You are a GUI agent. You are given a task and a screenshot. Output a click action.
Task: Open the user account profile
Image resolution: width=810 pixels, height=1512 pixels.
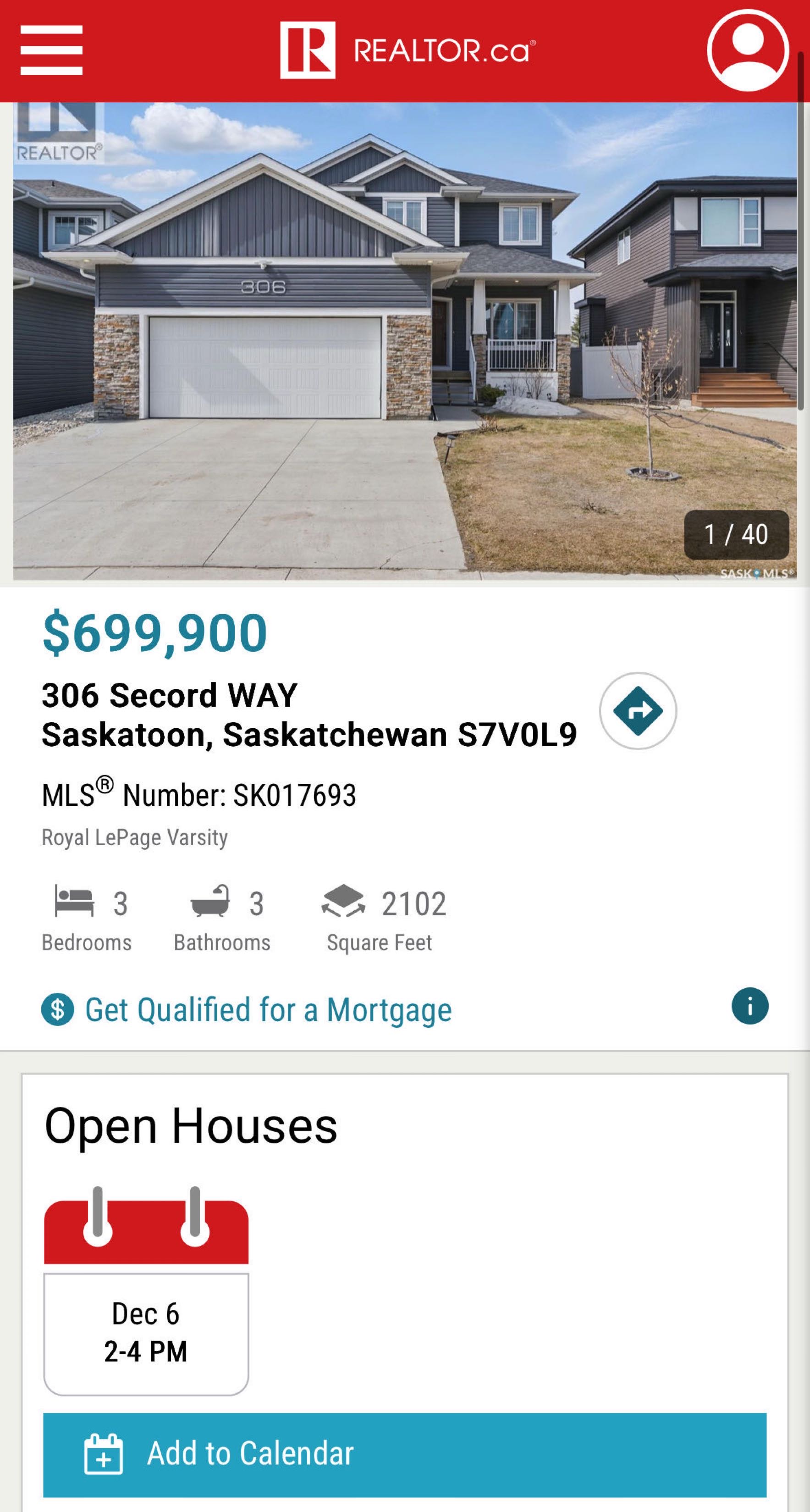pyautogui.click(x=747, y=50)
